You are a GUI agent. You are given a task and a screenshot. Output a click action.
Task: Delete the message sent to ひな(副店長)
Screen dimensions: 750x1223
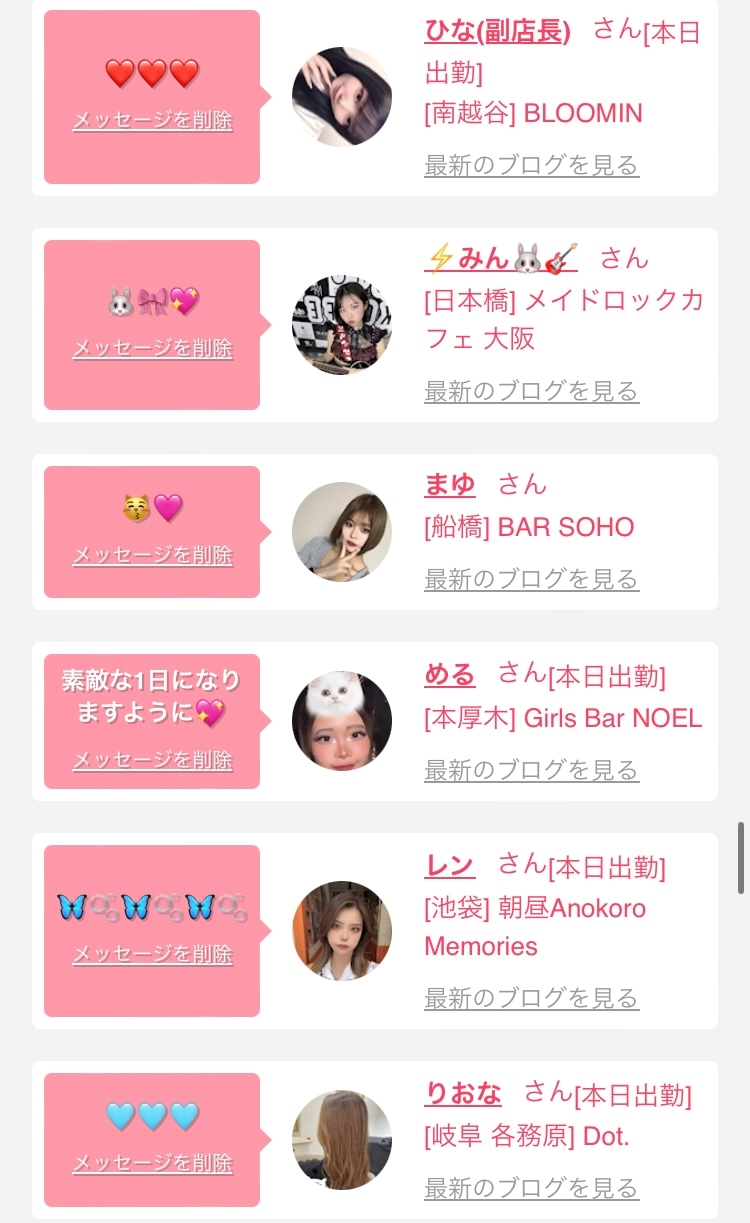click(152, 121)
